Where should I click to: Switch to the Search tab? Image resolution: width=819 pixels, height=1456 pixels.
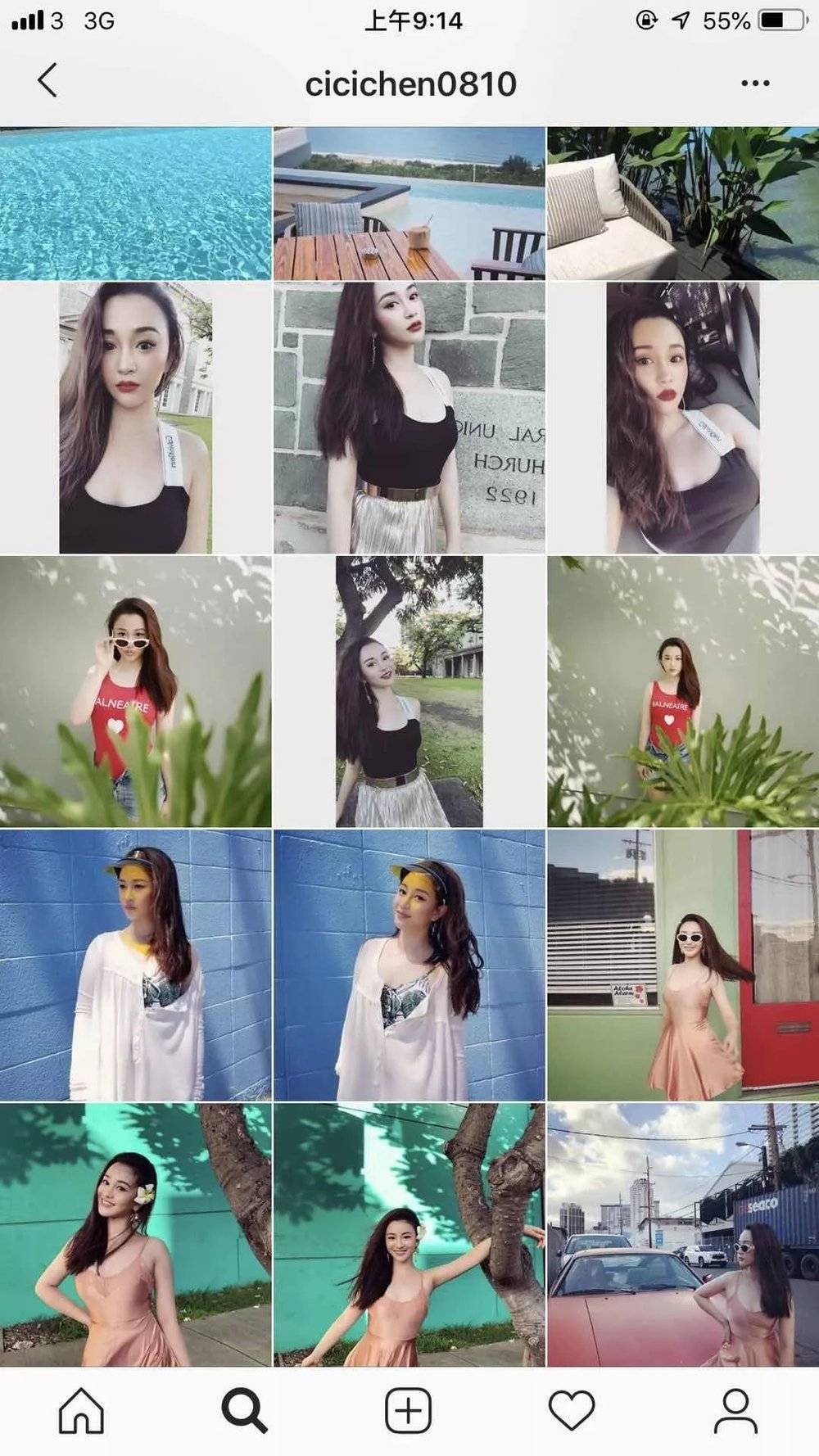[x=244, y=1410]
